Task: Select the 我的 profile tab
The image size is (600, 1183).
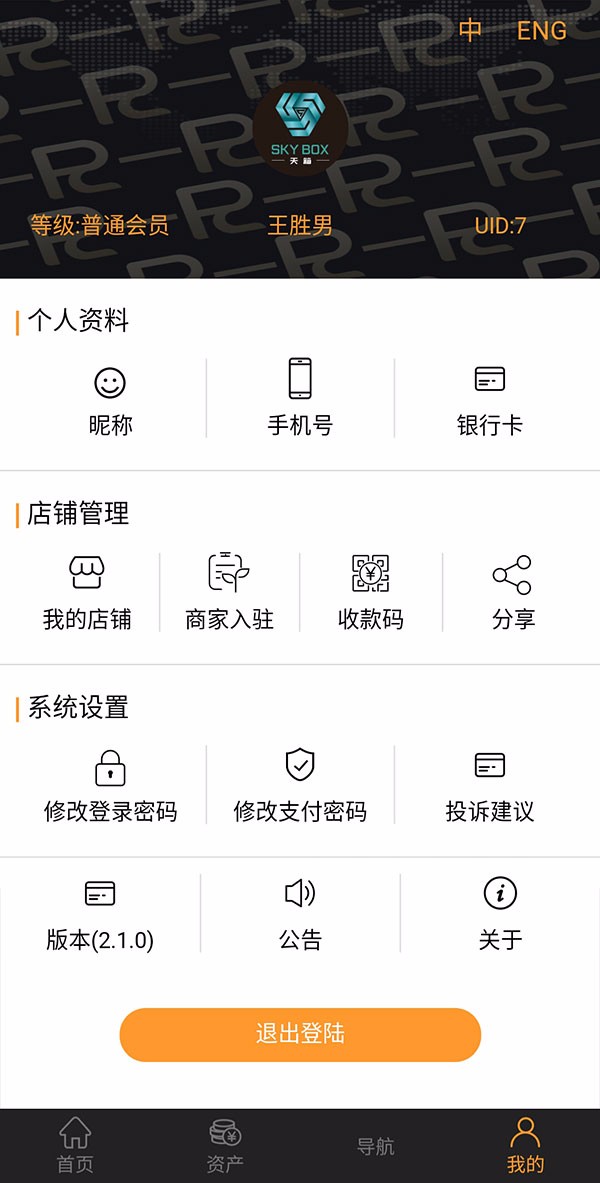Action: click(525, 1146)
